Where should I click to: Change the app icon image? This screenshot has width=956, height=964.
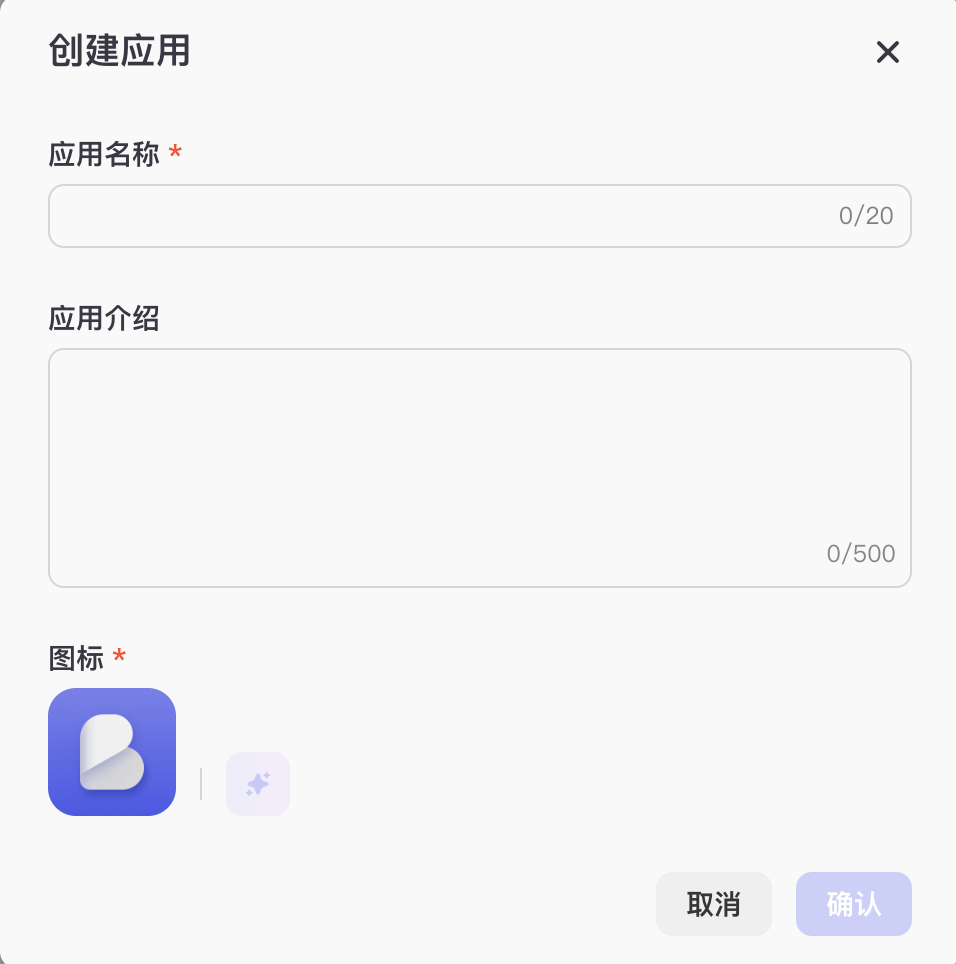pyautogui.click(x=112, y=752)
